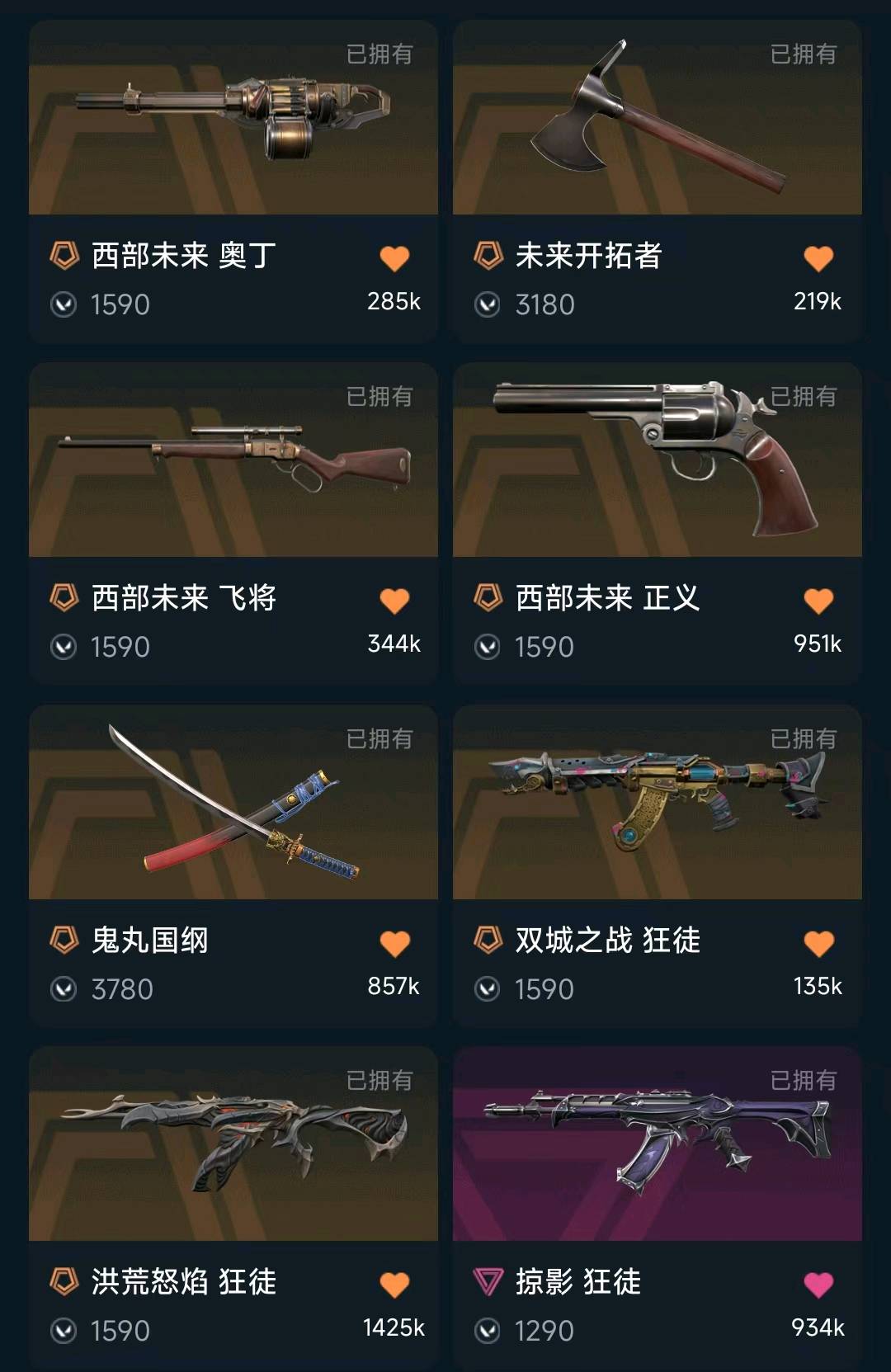
Task: Favorite the 双城之战 狂徒 skin
Action: click(x=818, y=944)
